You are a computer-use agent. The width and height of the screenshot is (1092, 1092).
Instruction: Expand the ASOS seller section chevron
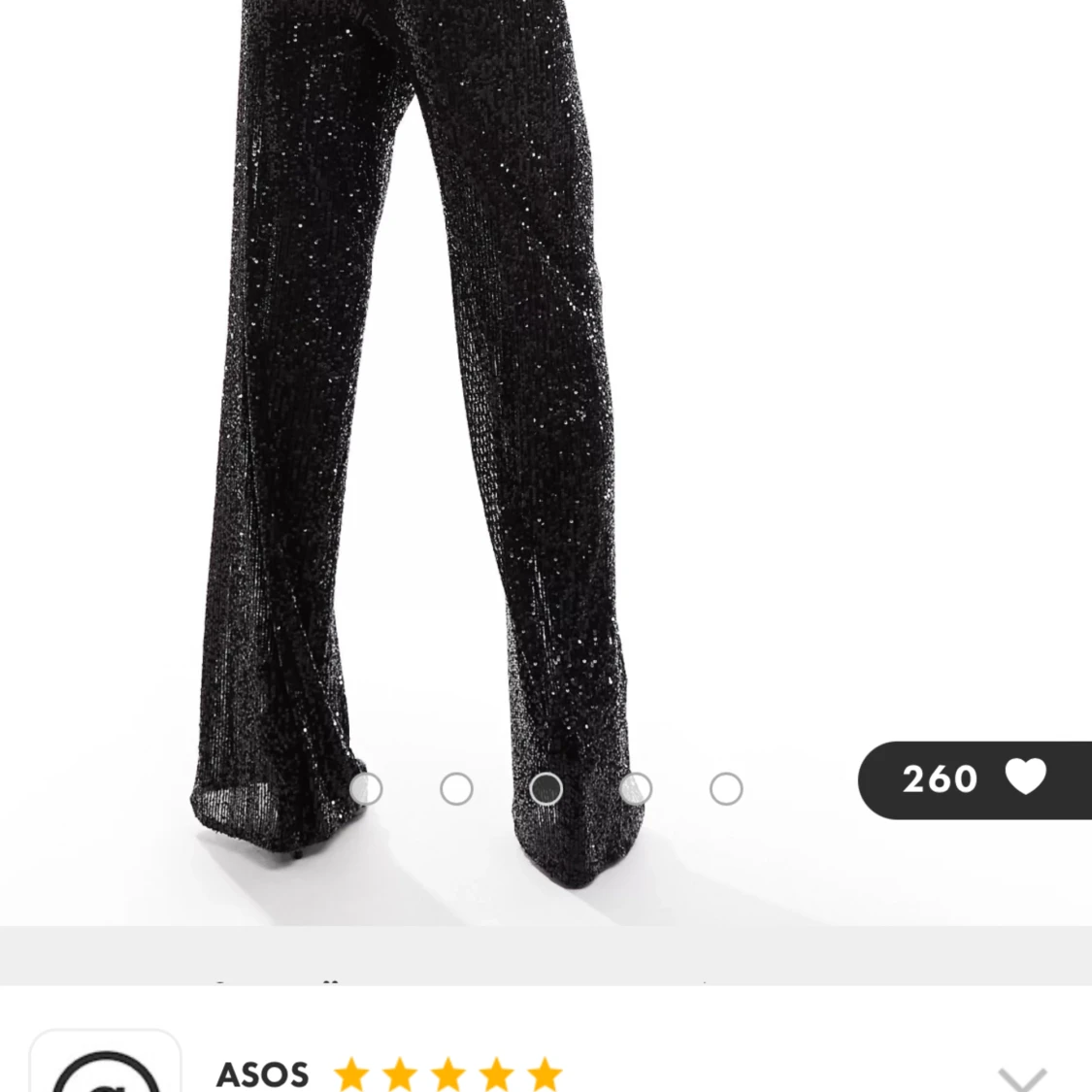pos(1022,1077)
